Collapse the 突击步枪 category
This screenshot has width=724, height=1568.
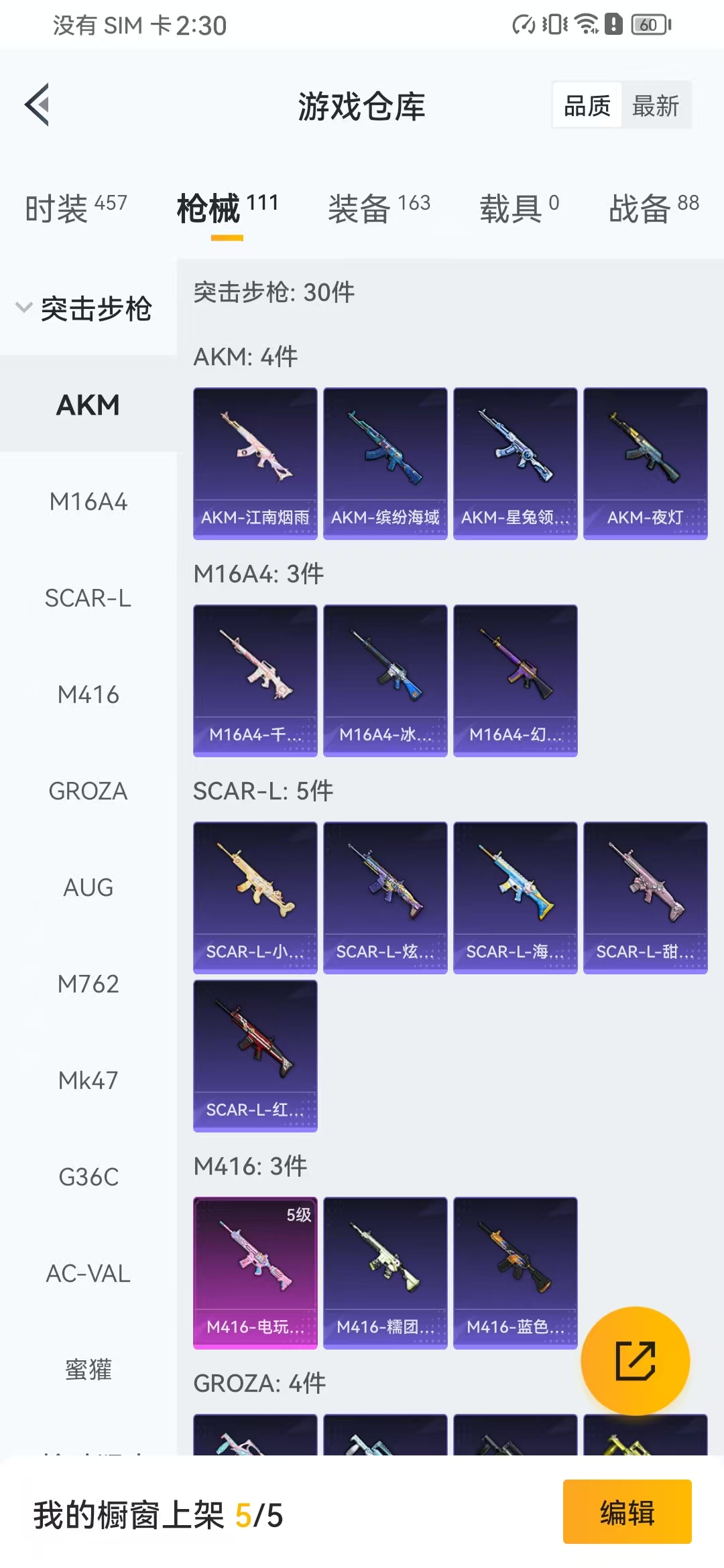click(84, 309)
